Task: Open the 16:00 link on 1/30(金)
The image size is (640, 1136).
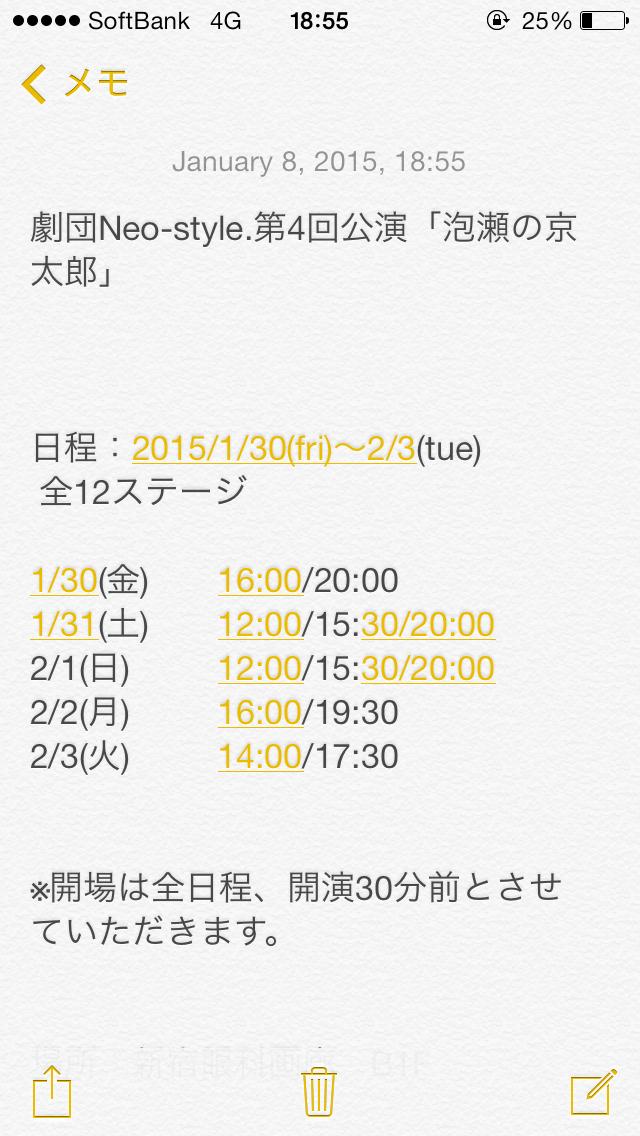Action: [259, 580]
